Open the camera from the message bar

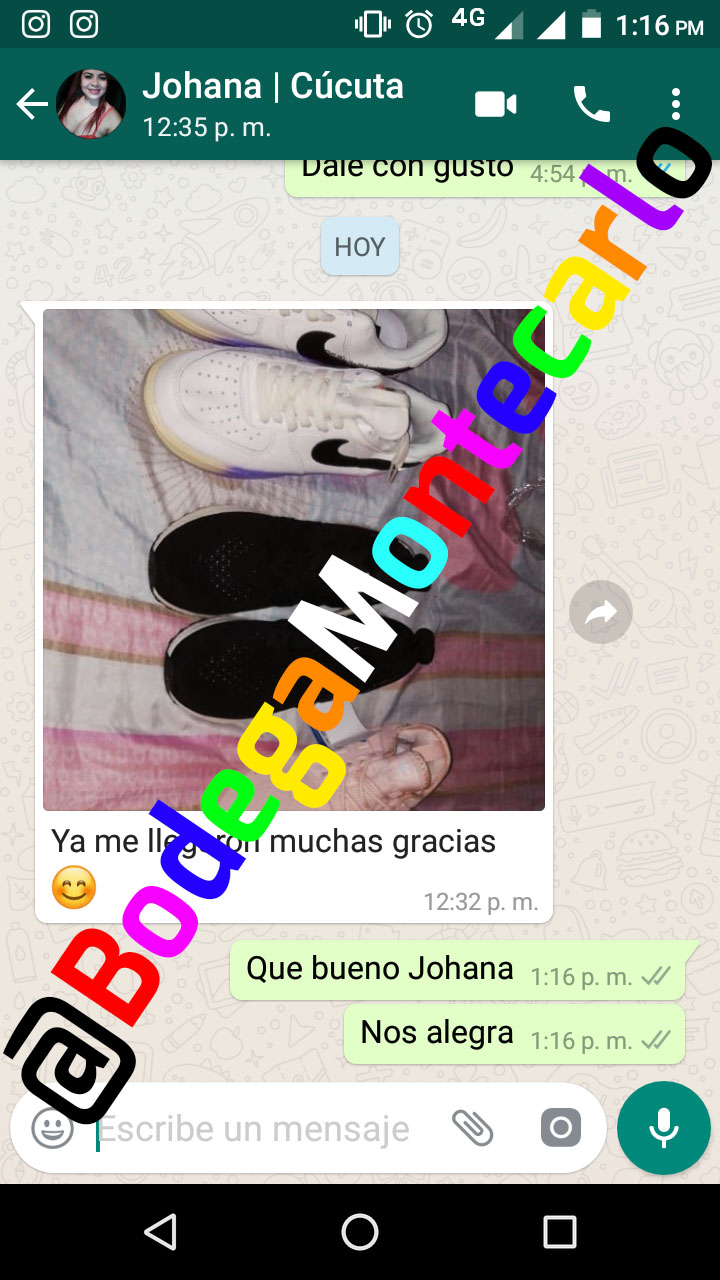(561, 1129)
